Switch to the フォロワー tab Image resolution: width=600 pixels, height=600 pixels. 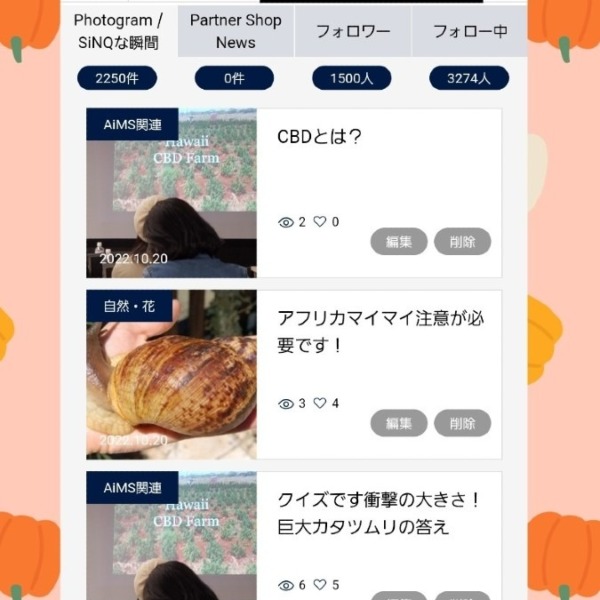coord(352,32)
